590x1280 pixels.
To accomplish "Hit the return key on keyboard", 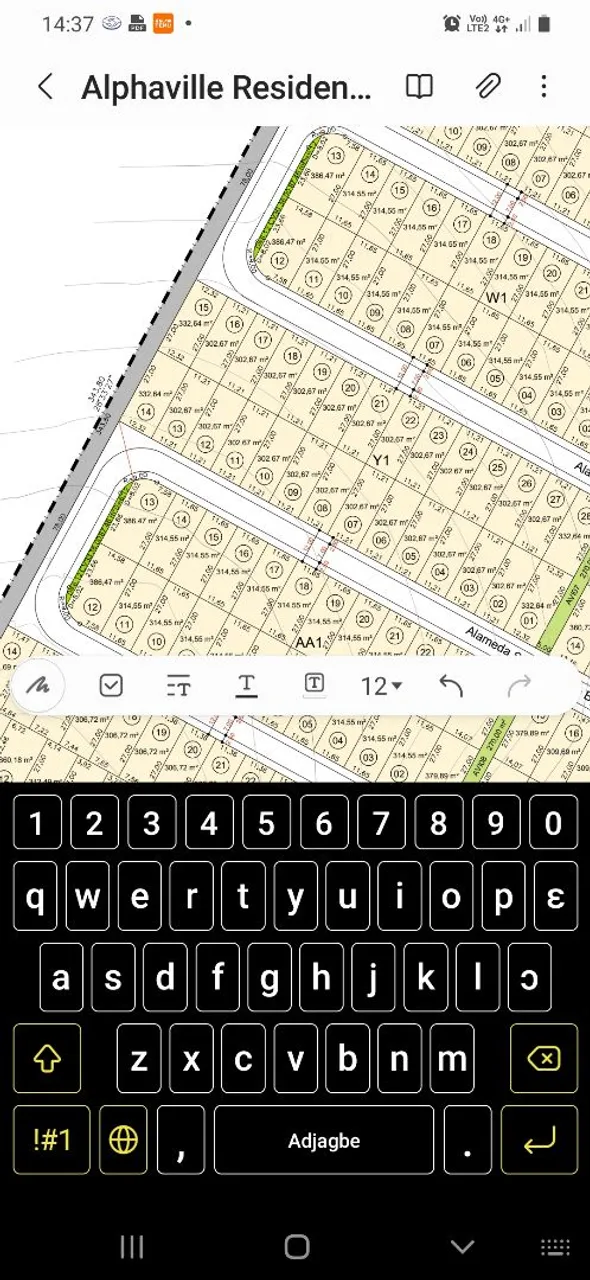I will pos(539,1140).
